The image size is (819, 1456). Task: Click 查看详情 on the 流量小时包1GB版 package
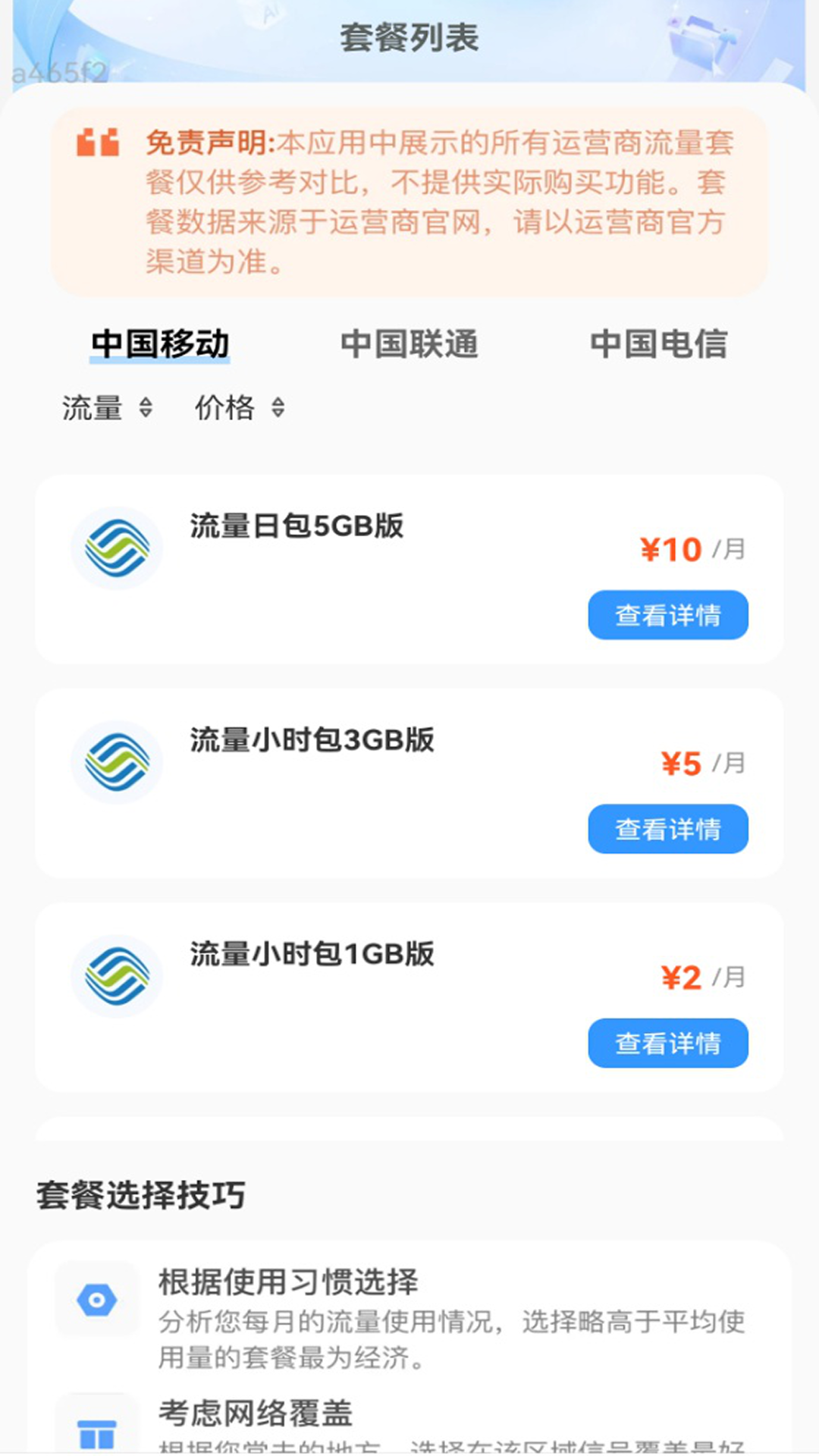(667, 1043)
